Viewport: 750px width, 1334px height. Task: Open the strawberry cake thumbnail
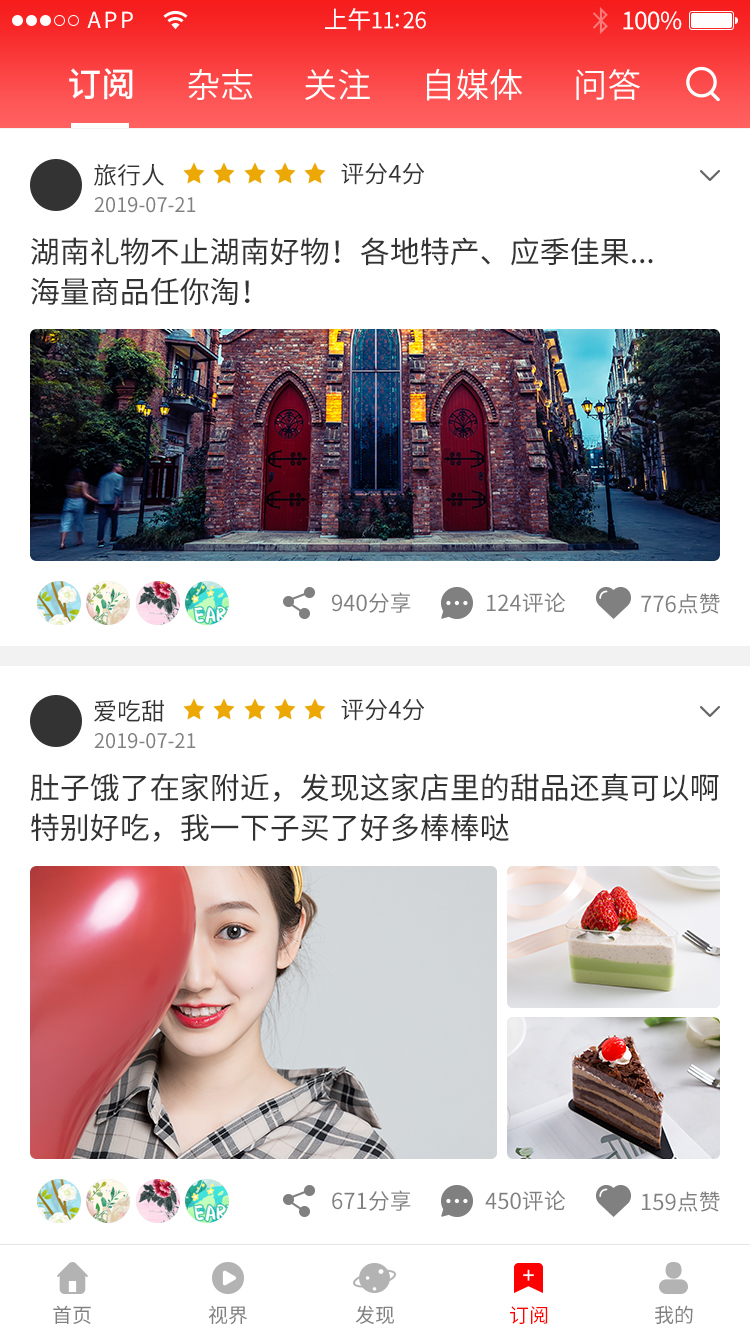tap(613, 936)
